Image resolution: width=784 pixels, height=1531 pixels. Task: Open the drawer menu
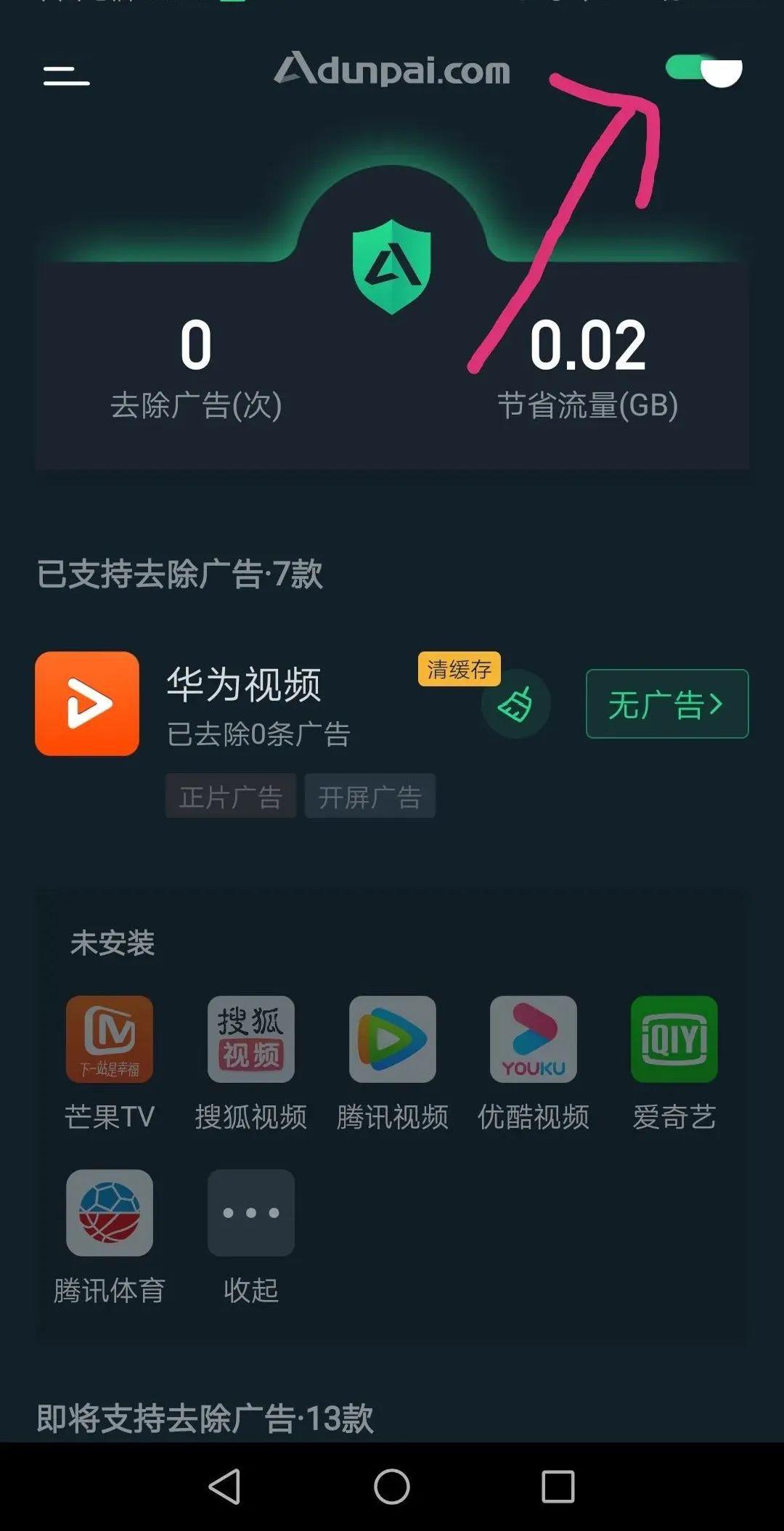(66, 76)
